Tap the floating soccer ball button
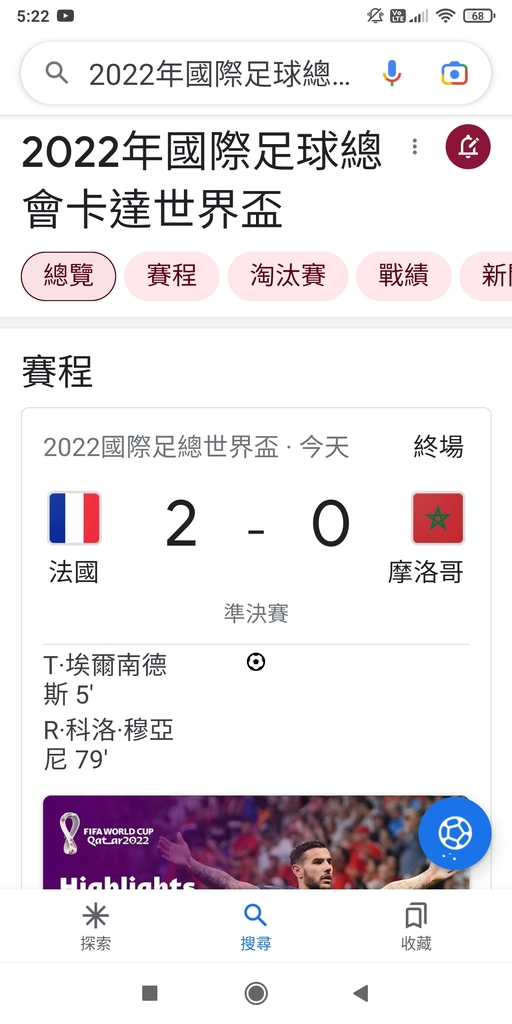Viewport: 512px width, 1024px height. click(455, 833)
